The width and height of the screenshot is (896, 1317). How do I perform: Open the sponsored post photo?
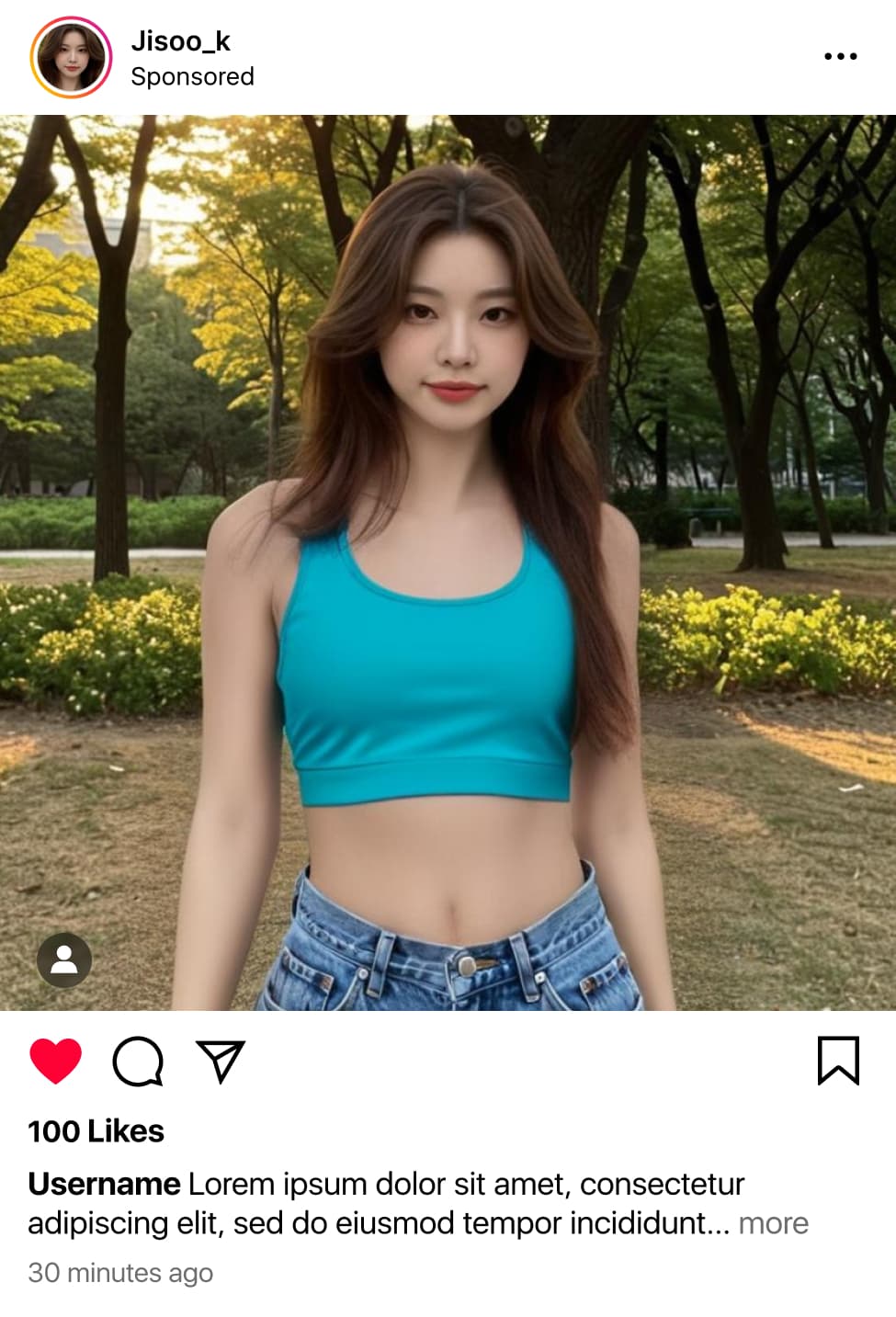pos(448,562)
